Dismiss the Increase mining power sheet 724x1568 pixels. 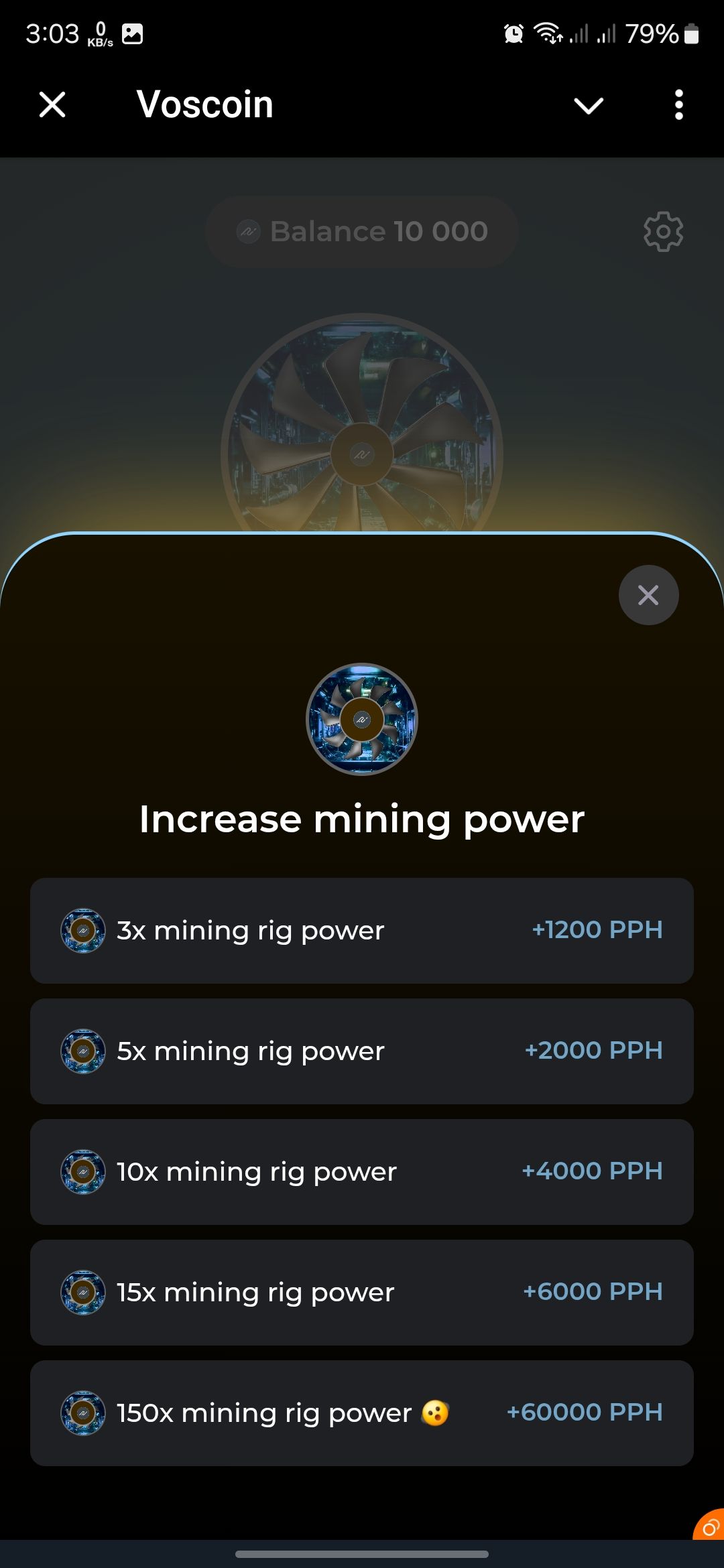click(648, 595)
